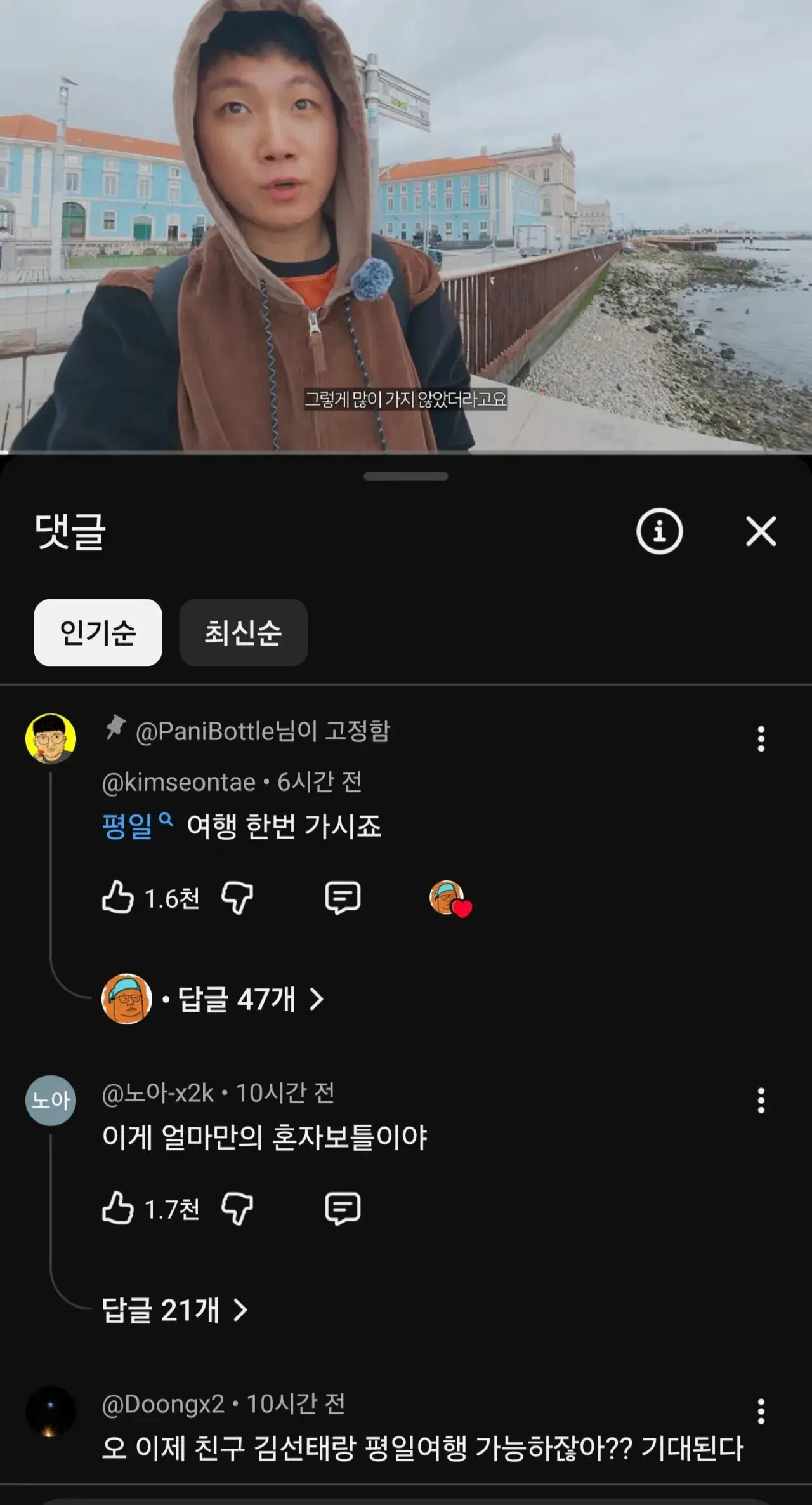Switch to 최신순 sorting
Screen dimensions: 812x1505
tap(244, 633)
